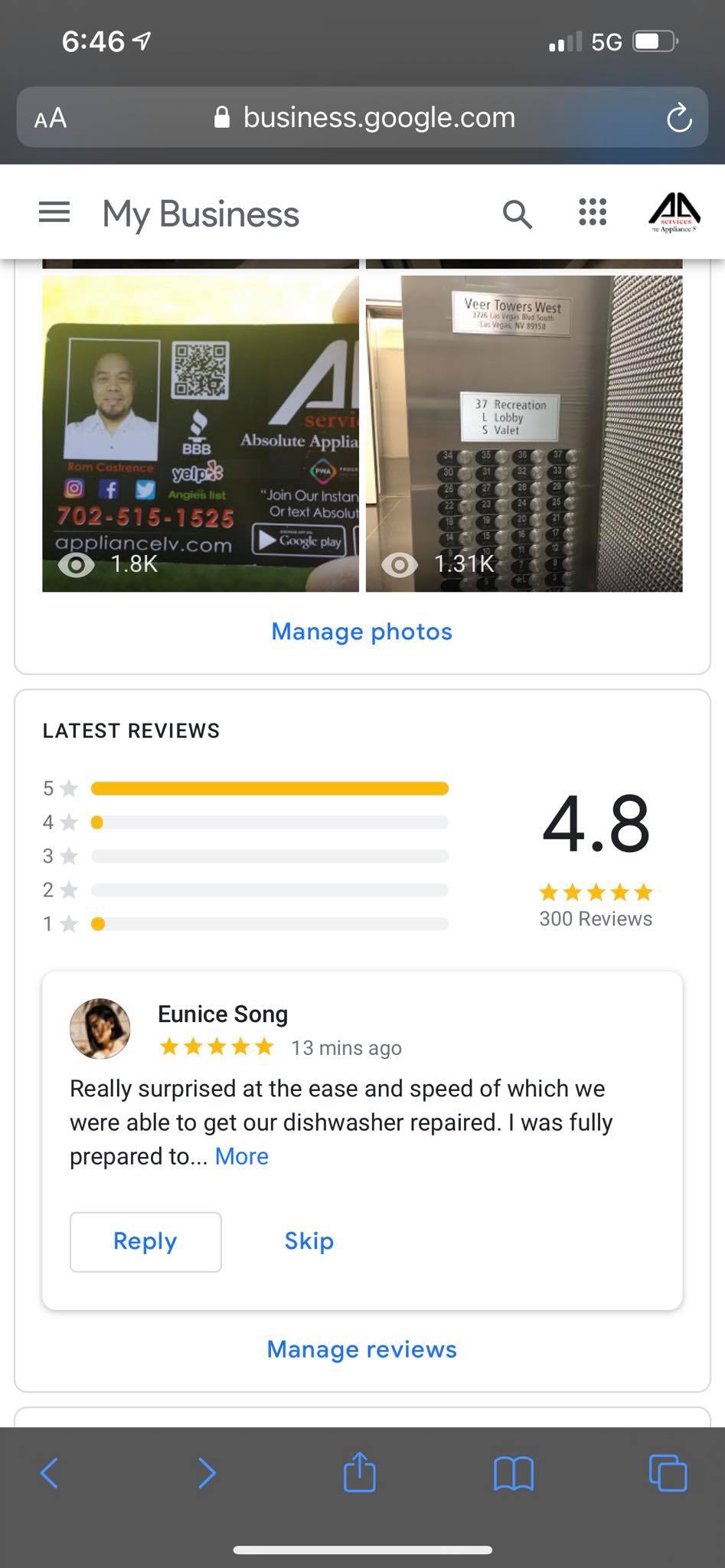This screenshot has height=1568, width=725.
Task: Open Safari bookmarks
Action: [514, 1472]
